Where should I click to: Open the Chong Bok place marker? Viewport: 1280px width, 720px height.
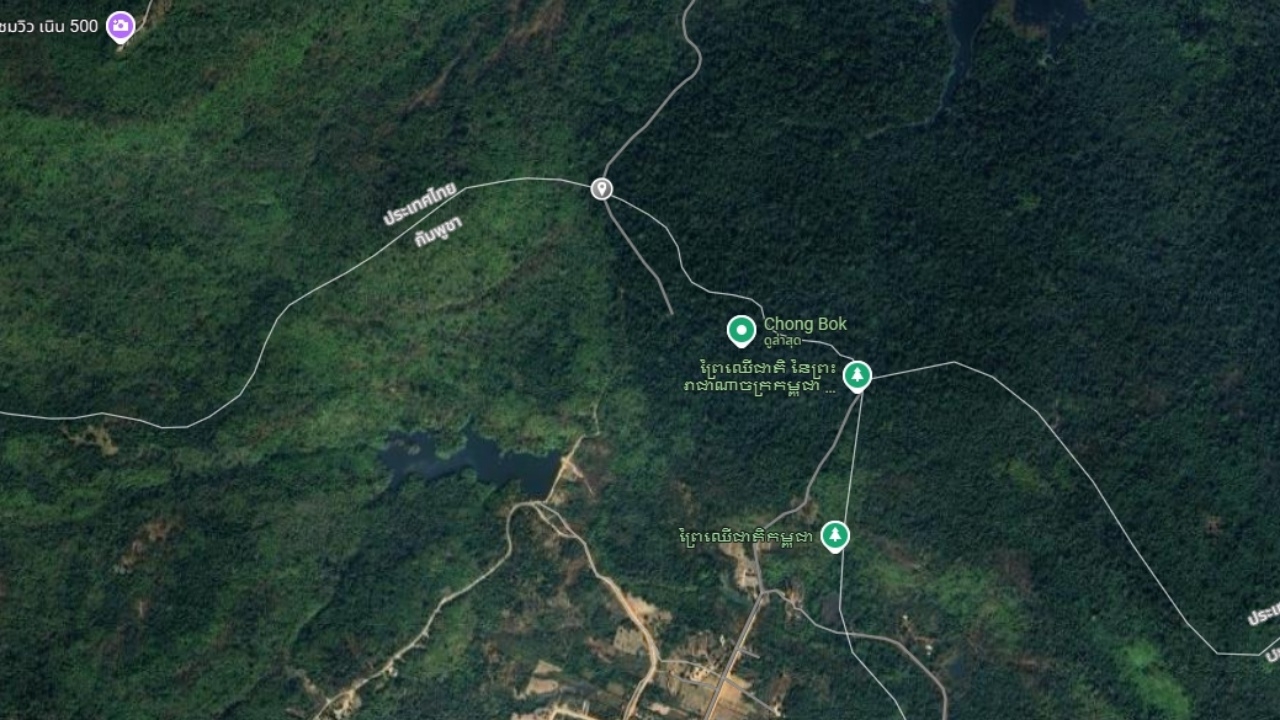741,330
